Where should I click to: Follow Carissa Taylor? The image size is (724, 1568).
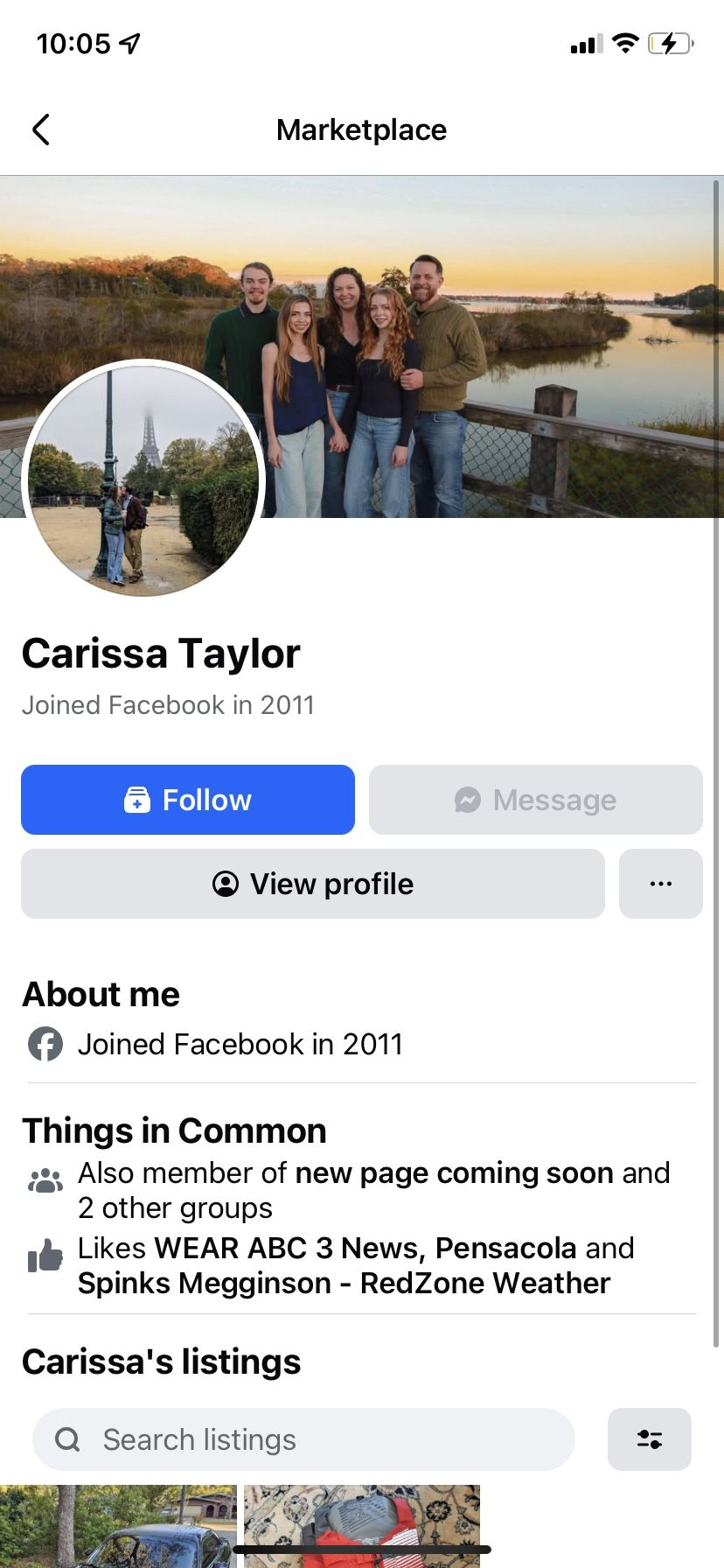tap(188, 800)
